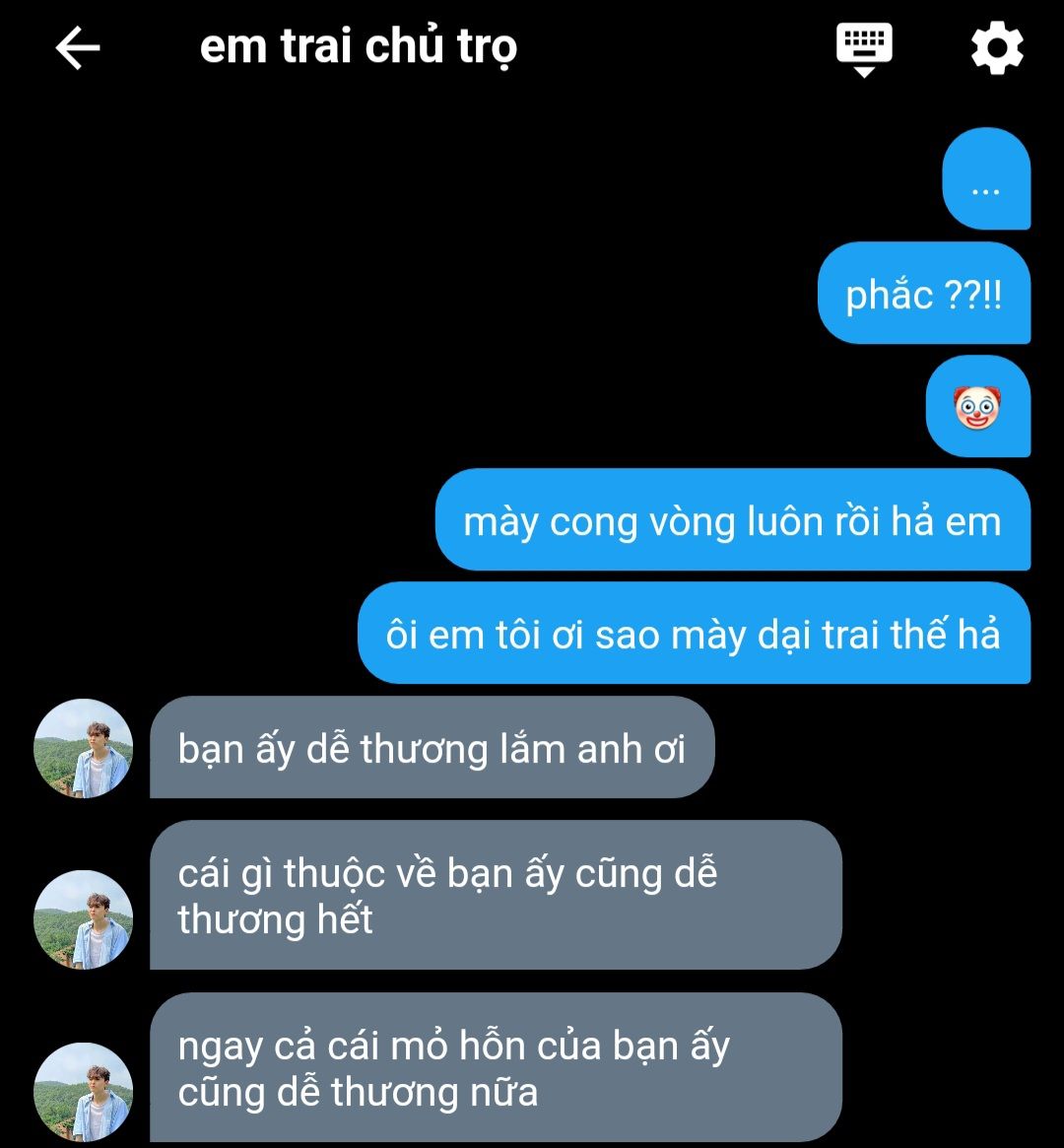Show the keyboard via keyboard icon

click(864, 48)
